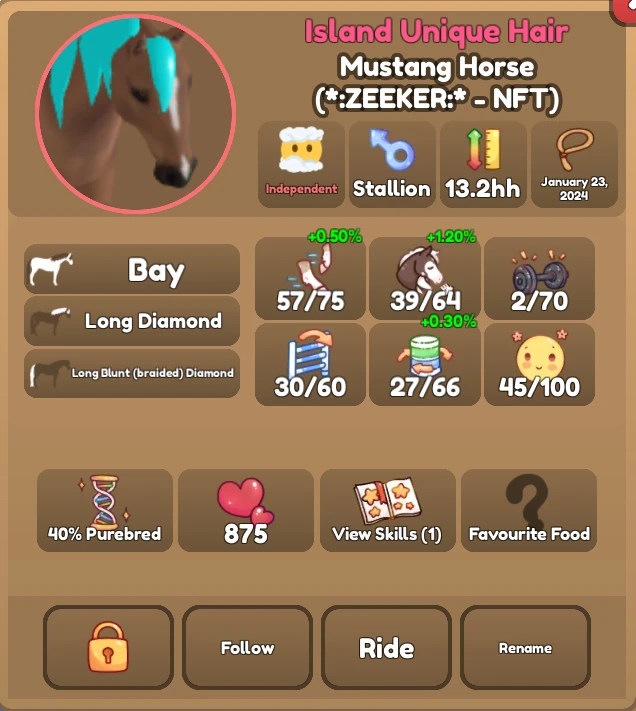The height and width of the screenshot is (711, 636).
Task: Make the horse Follow you
Action: click(x=247, y=648)
